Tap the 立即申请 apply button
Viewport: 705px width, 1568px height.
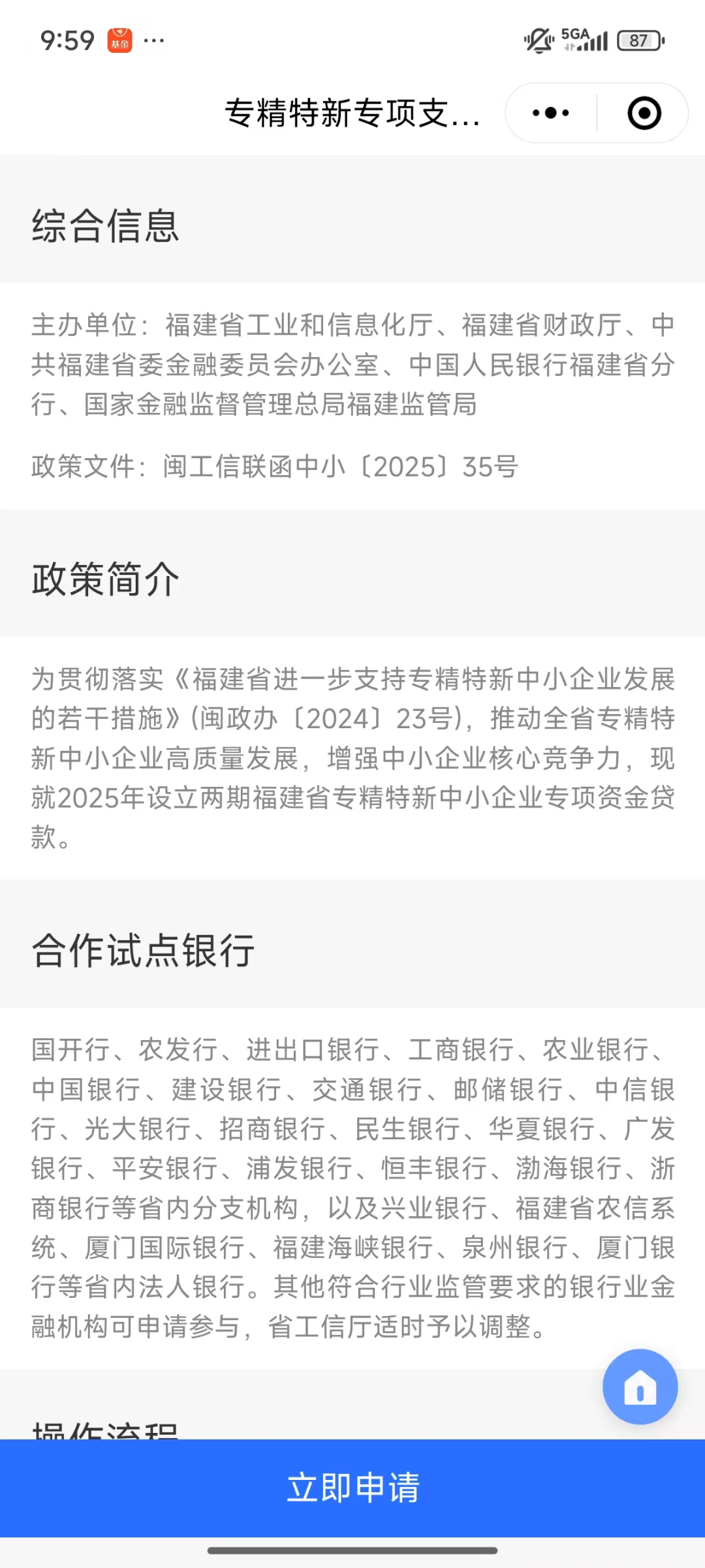[x=352, y=1488]
